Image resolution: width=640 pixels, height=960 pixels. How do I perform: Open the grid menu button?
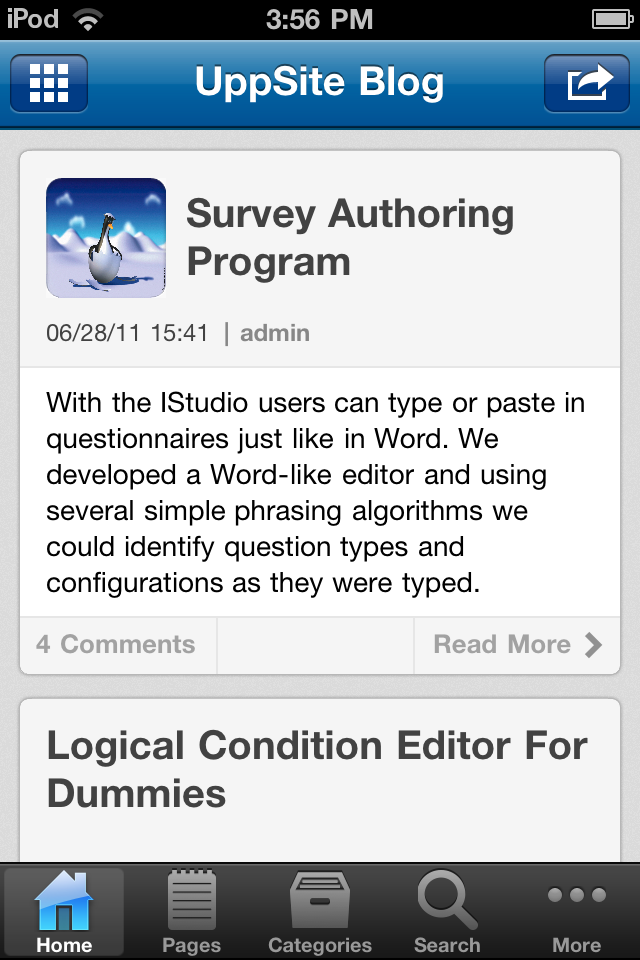[49, 83]
